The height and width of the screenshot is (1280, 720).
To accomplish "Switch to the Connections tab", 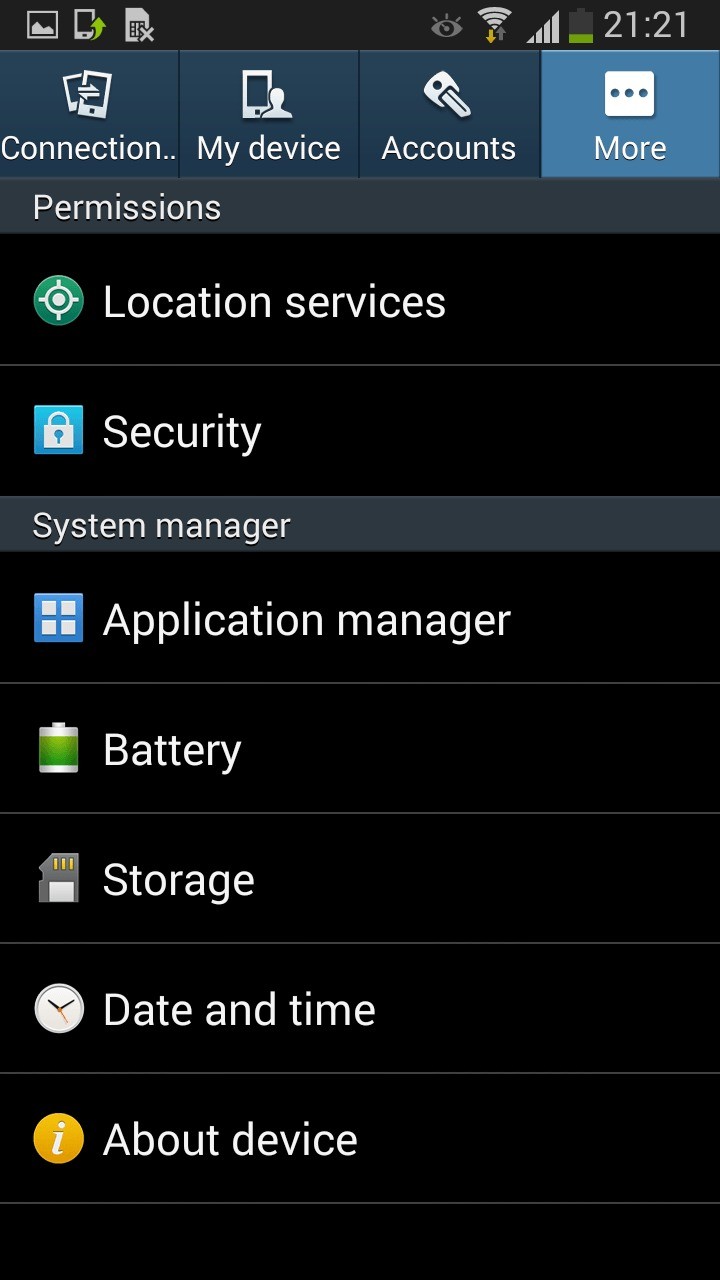I will [x=89, y=116].
